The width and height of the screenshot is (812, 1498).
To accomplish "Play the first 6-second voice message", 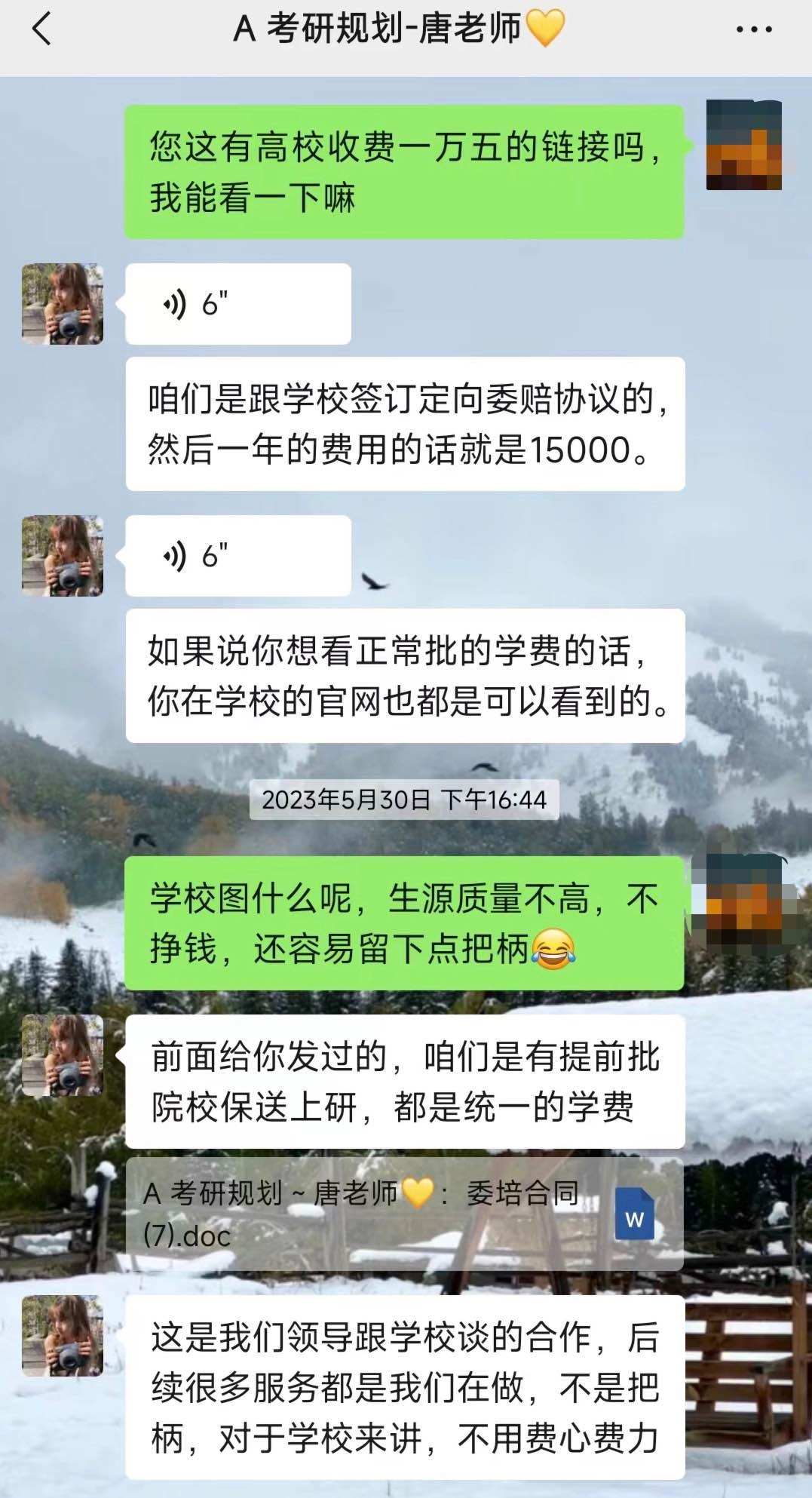I will click(x=237, y=304).
